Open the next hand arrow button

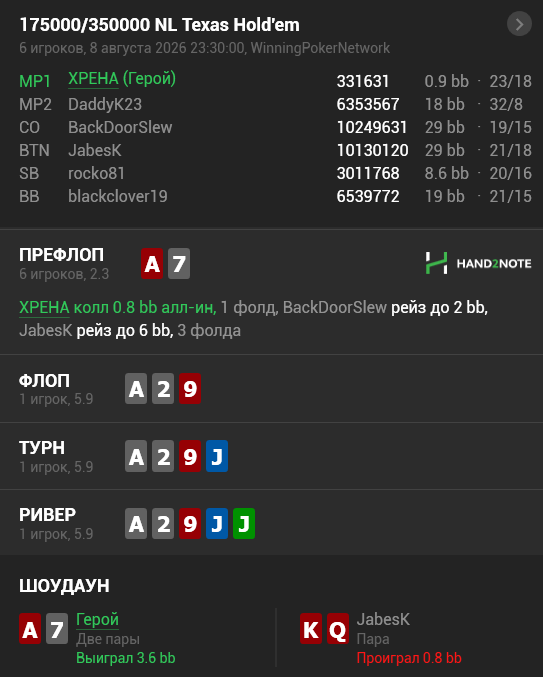(519, 24)
